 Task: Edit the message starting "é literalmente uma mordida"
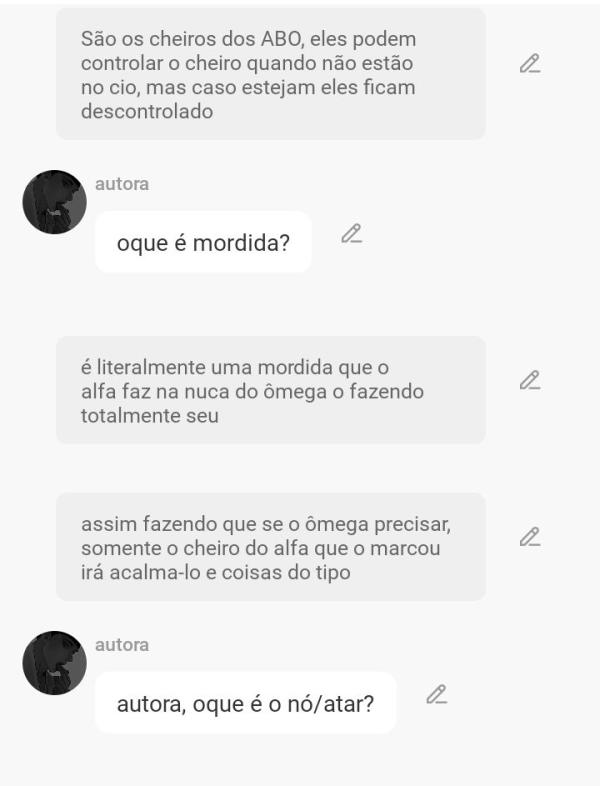click(530, 381)
